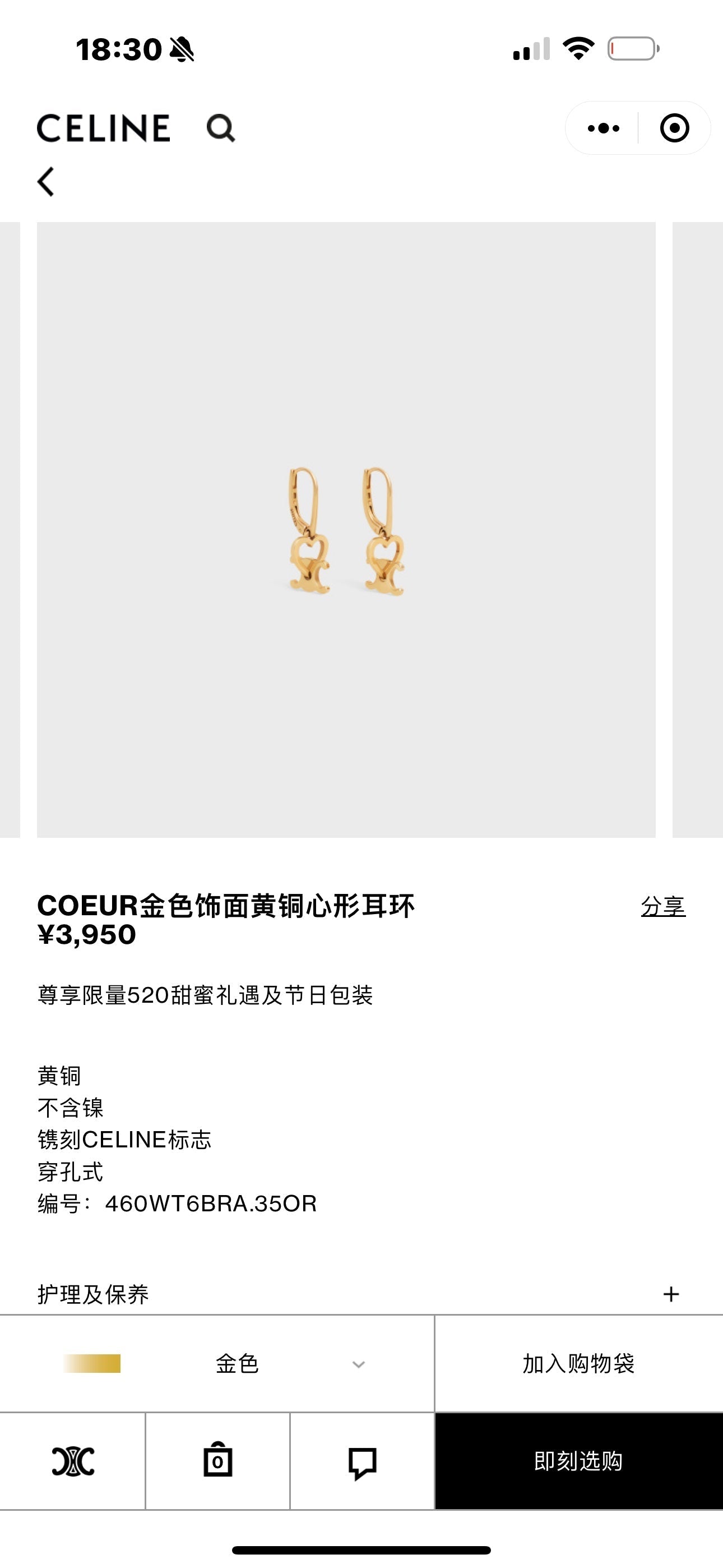Open the COEUR earrings product image
Screen dimensions: 723x1568
[346, 529]
